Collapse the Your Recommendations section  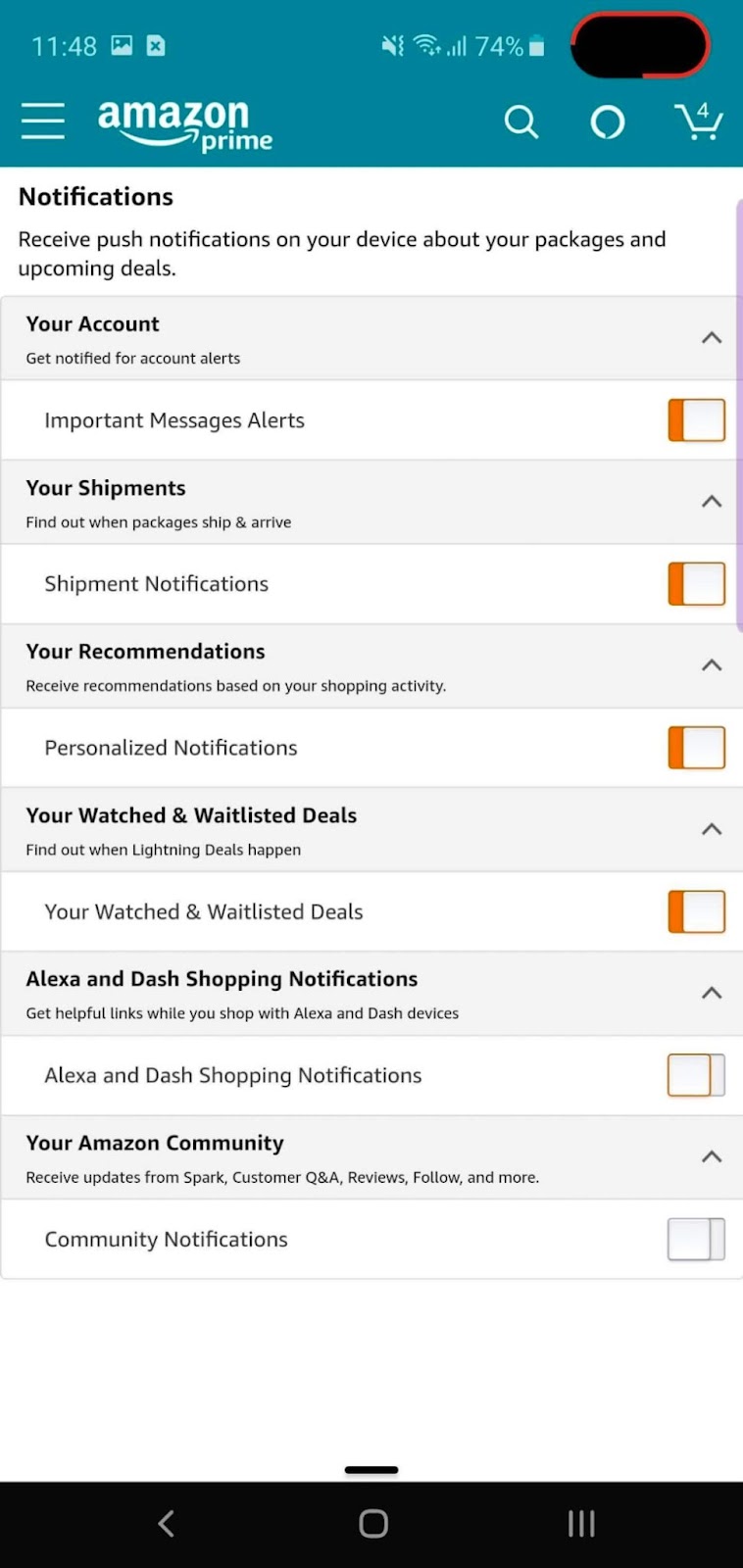(x=712, y=665)
